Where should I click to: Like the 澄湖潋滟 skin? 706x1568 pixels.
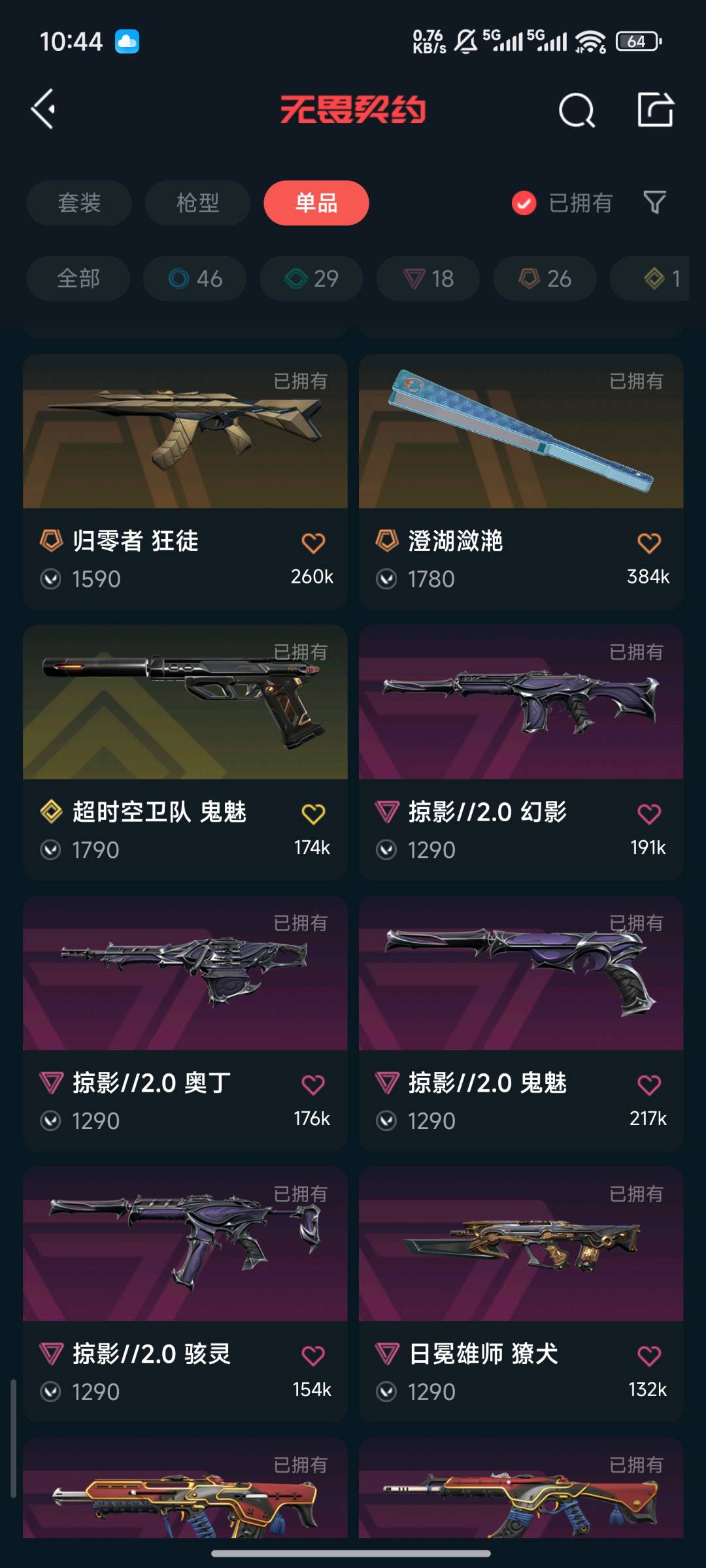tap(649, 543)
